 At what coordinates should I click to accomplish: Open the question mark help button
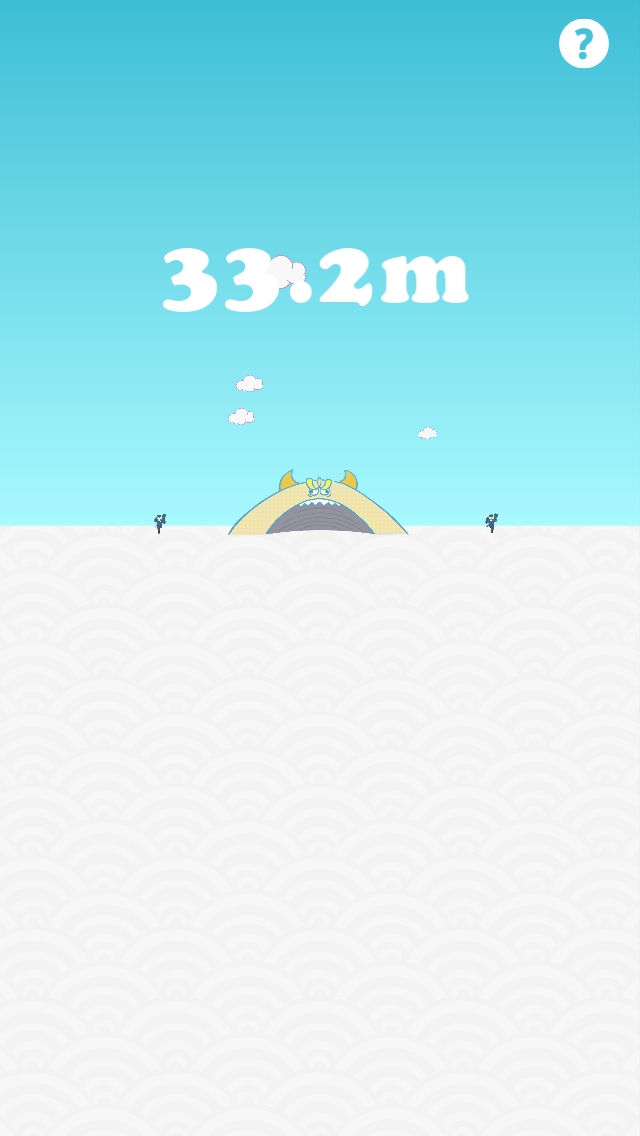tap(583, 43)
